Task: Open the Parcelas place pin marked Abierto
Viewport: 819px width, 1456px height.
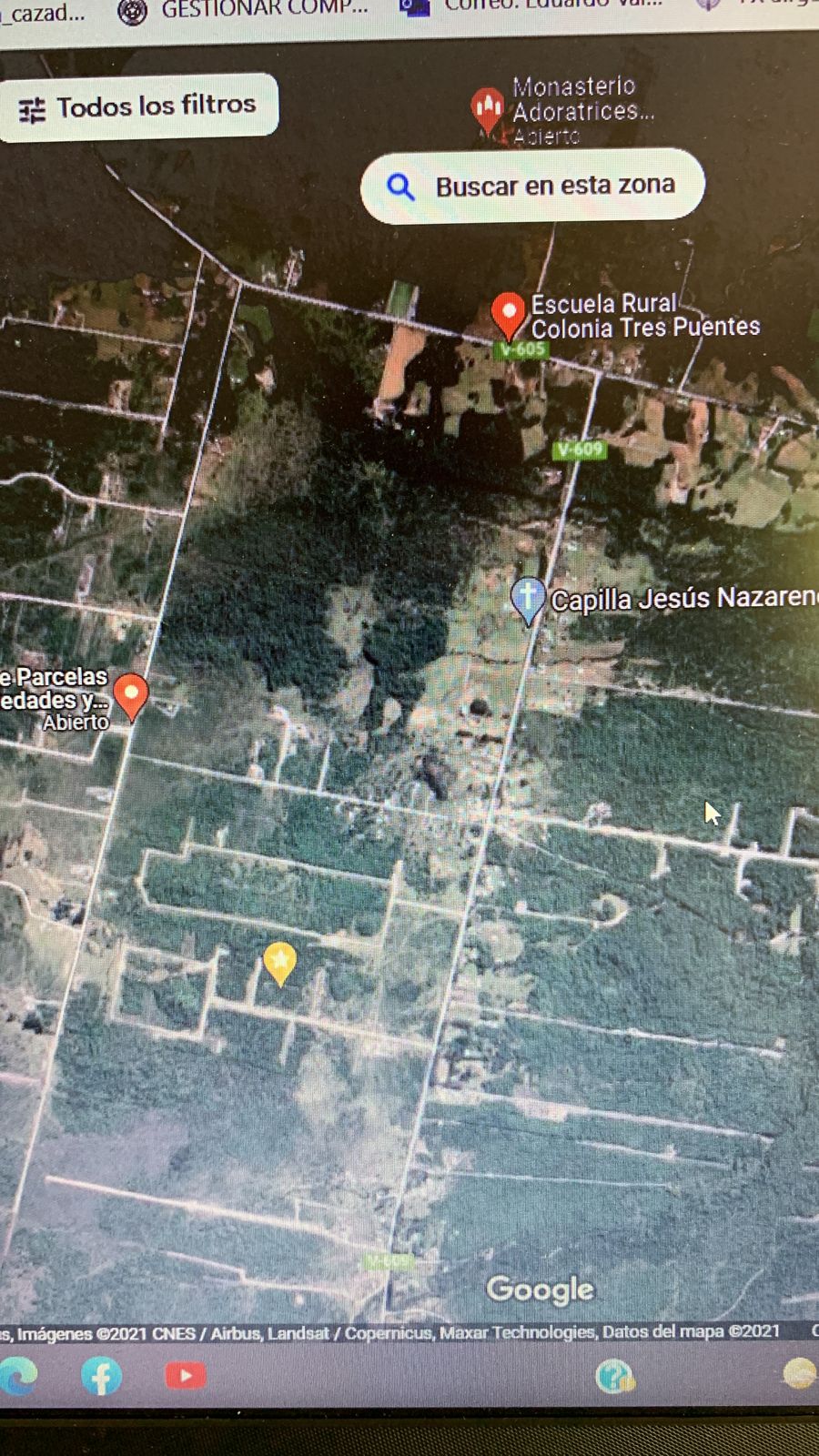Action: coord(131,697)
